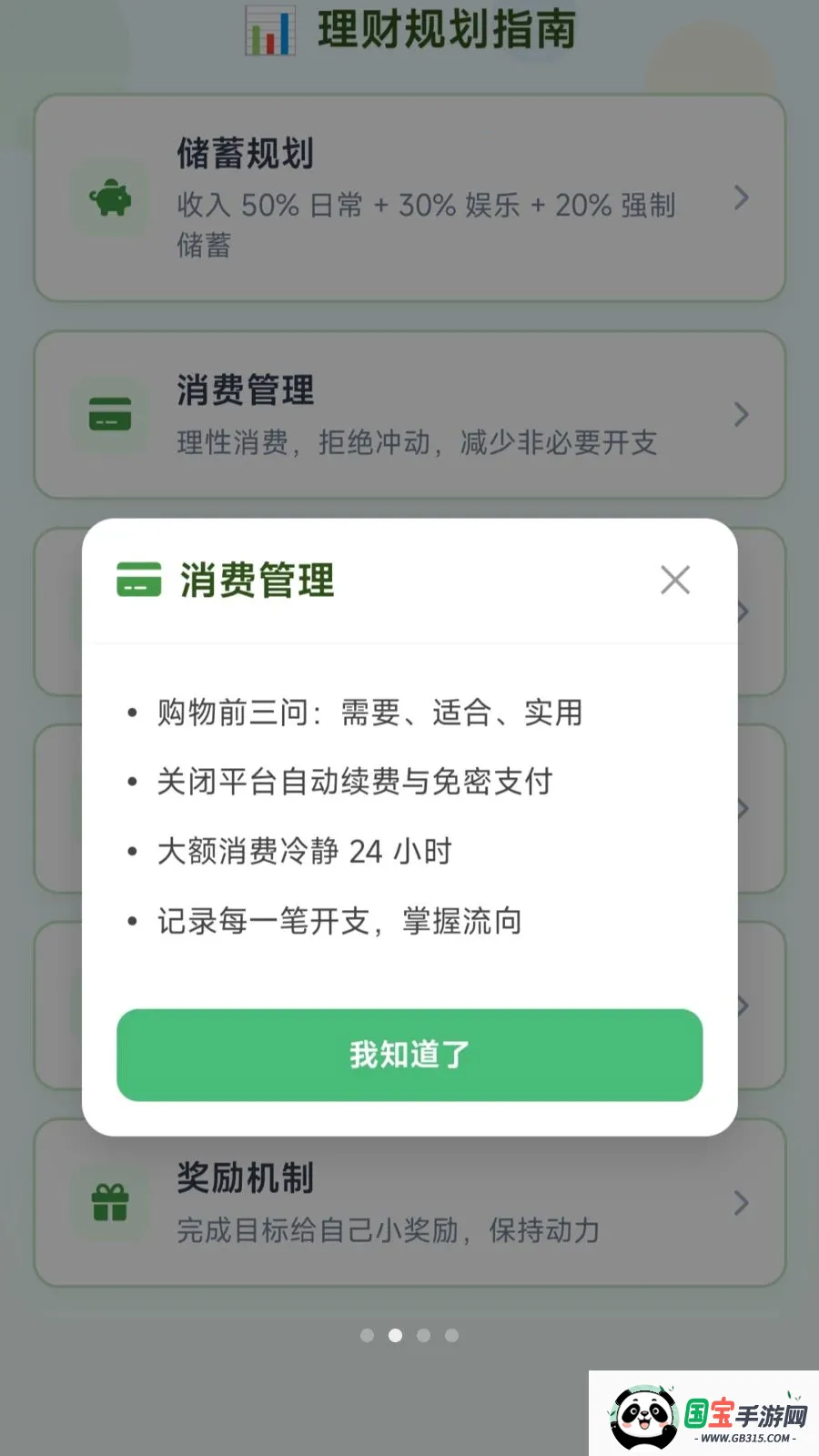Click the bar chart icon beside 理财规划指南 title
This screenshot has width=819, height=1456.
click(x=269, y=28)
